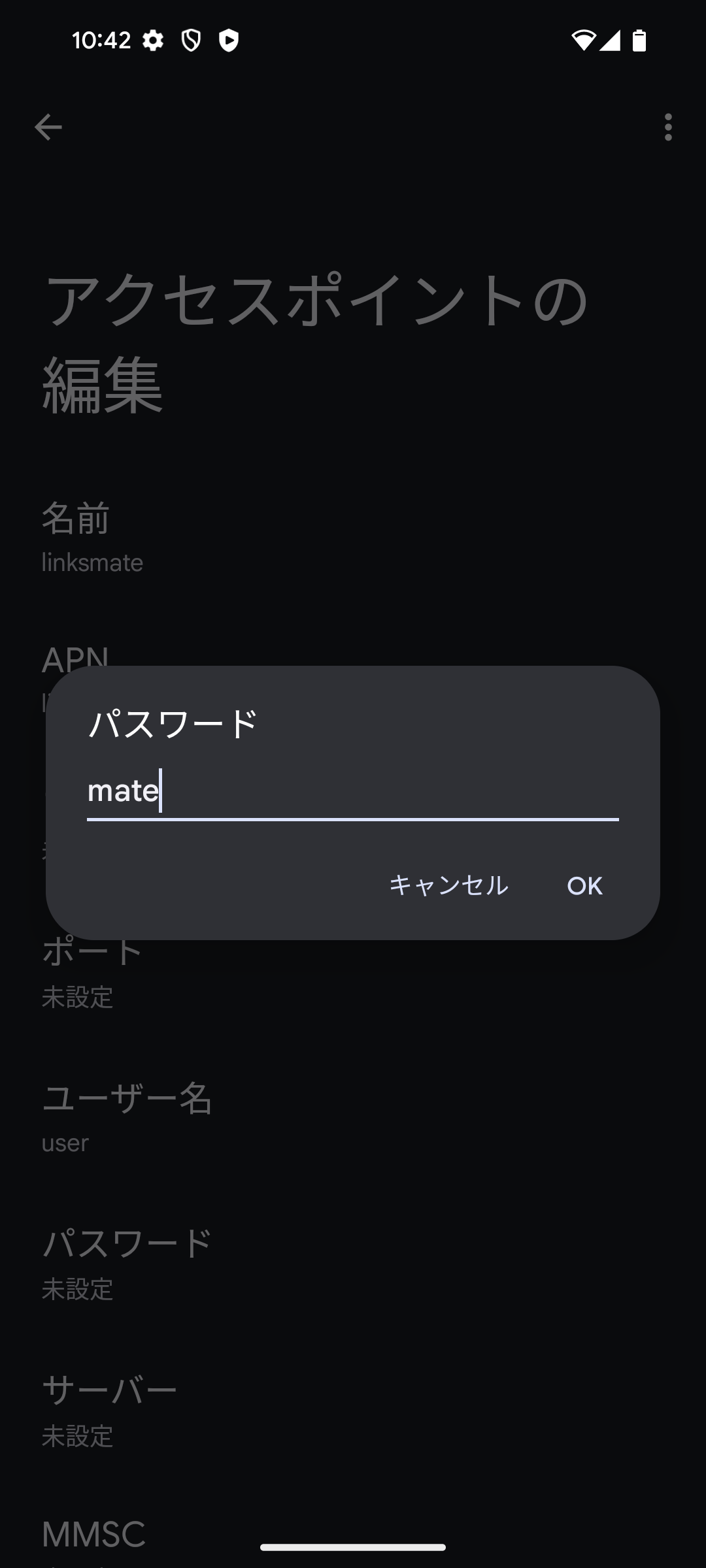The width and height of the screenshot is (706, 1568).
Task: Tap the back arrow to leave APN editing
Action: pyautogui.click(x=48, y=126)
